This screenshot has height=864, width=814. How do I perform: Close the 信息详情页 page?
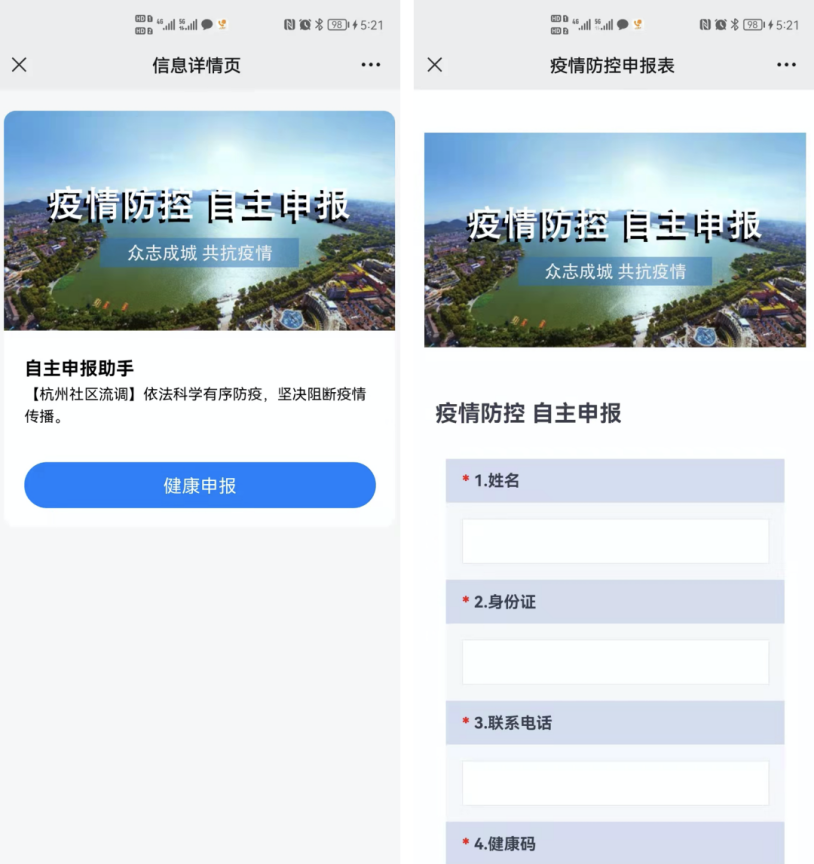[19, 65]
